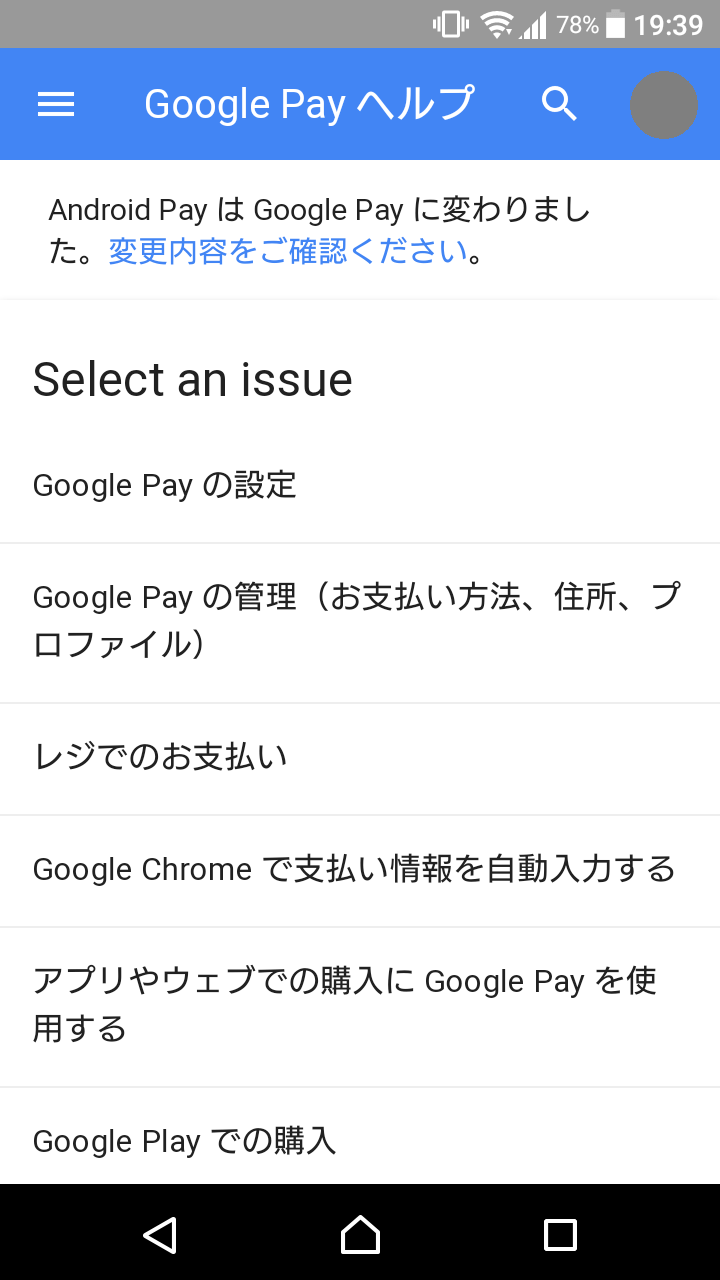Select Google Play での購入
The width and height of the screenshot is (720, 1280).
point(360,1137)
